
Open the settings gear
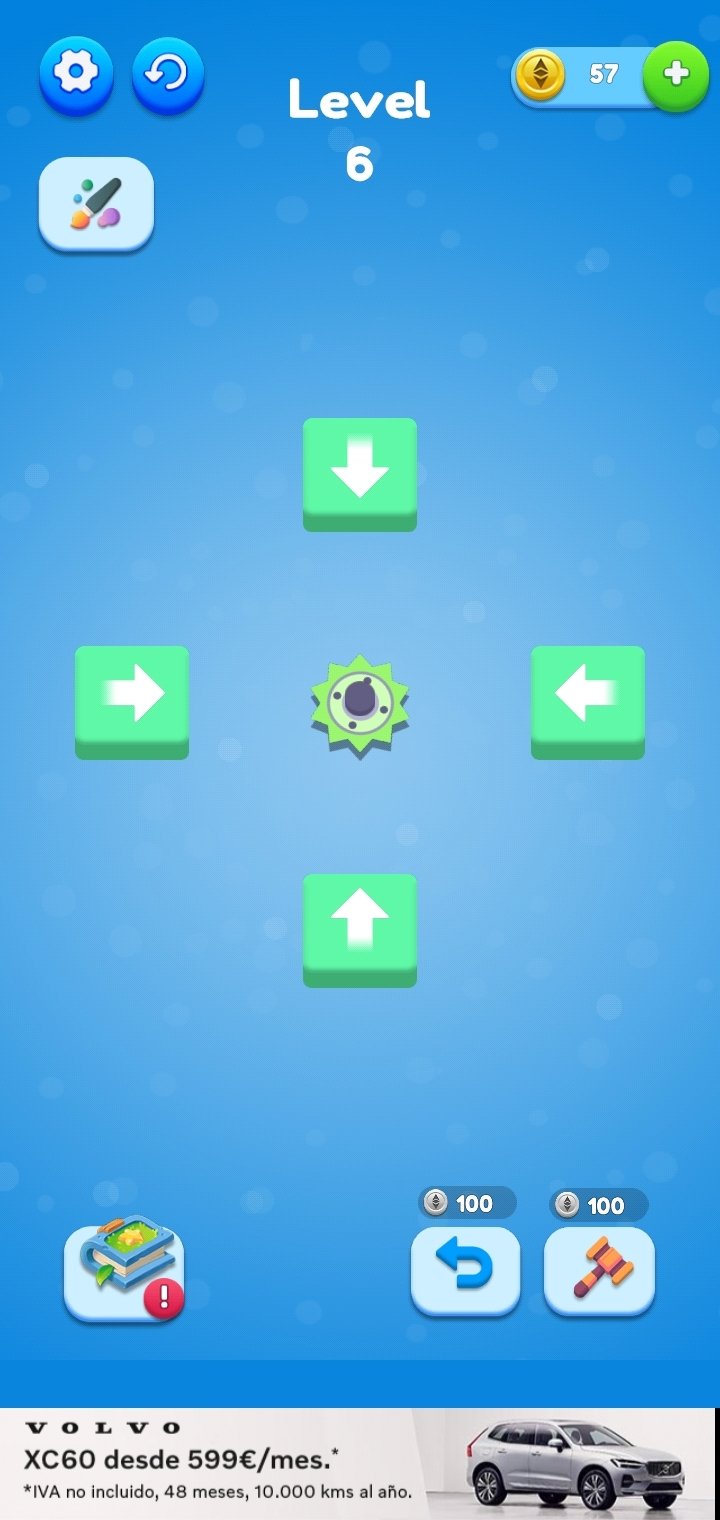76,76
